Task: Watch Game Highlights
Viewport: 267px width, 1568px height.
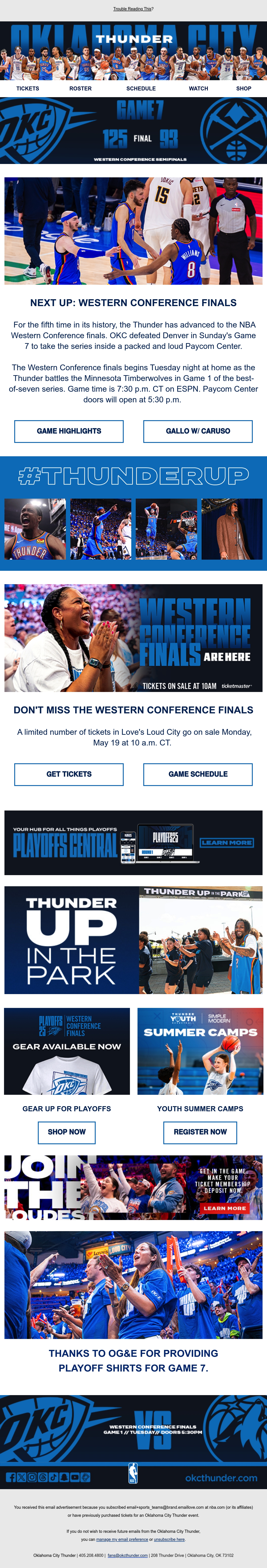Action: [x=69, y=431]
